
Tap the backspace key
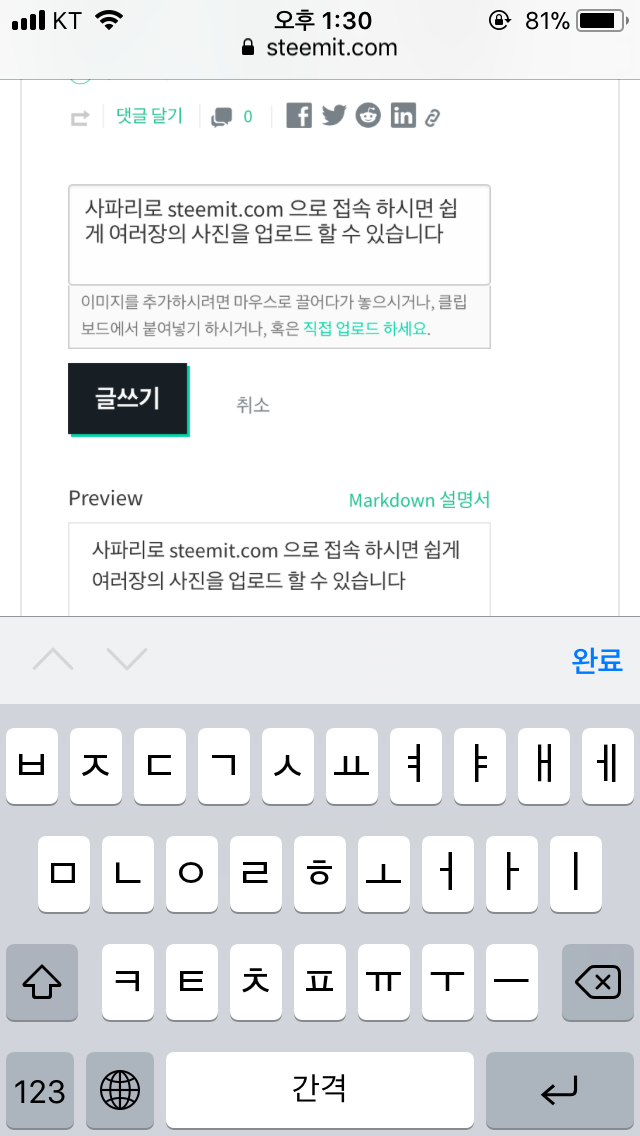(597, 983)
